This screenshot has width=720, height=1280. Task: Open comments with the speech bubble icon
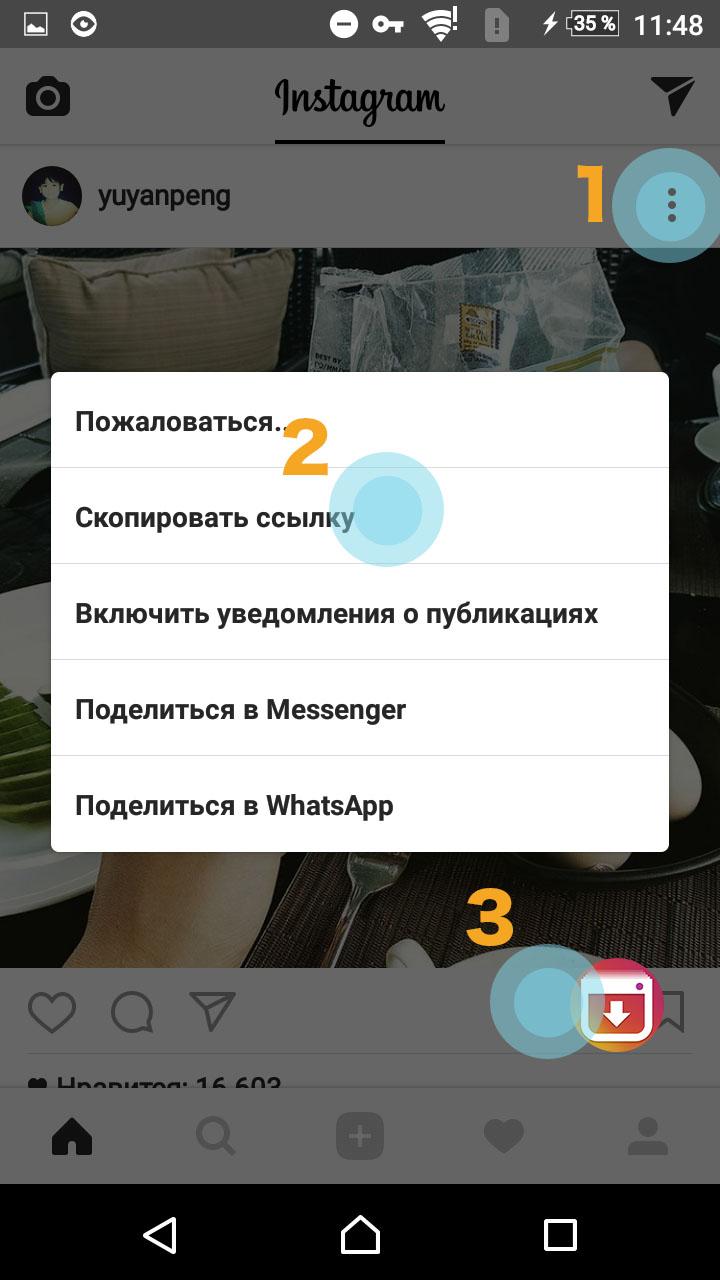point(131,1012)
